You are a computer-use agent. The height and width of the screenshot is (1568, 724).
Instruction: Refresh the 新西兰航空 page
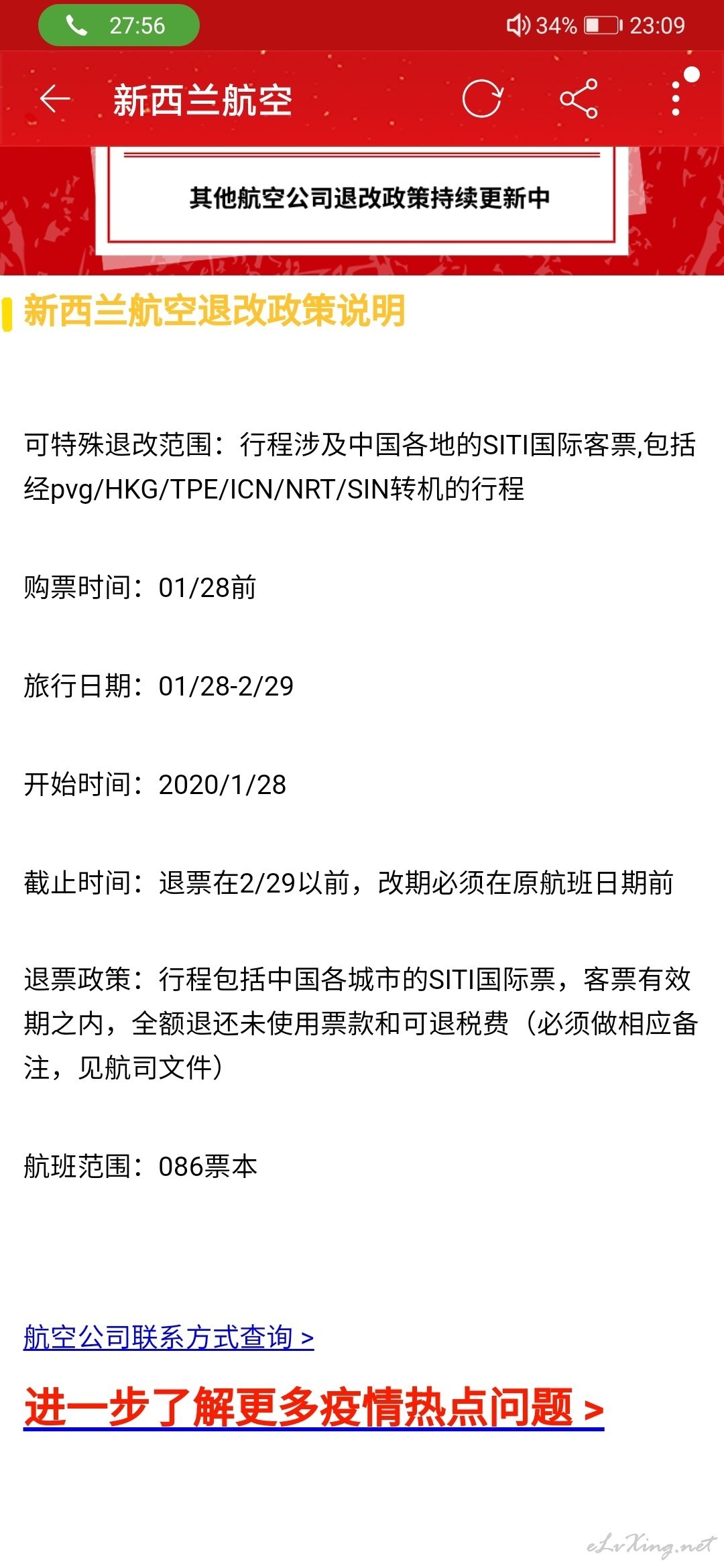(x=483, y=99)
